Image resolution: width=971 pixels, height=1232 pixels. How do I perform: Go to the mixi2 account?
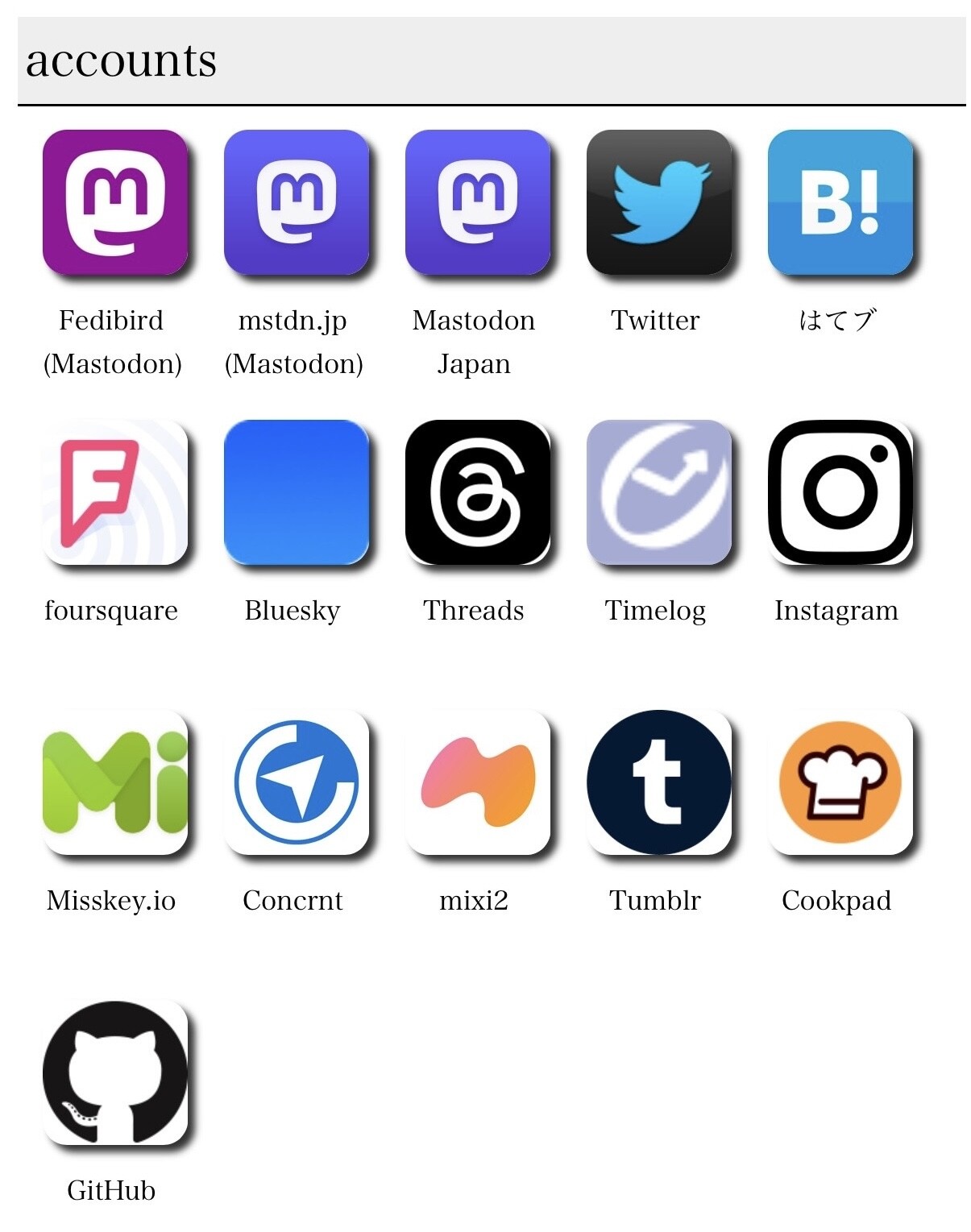click(477, 782)
